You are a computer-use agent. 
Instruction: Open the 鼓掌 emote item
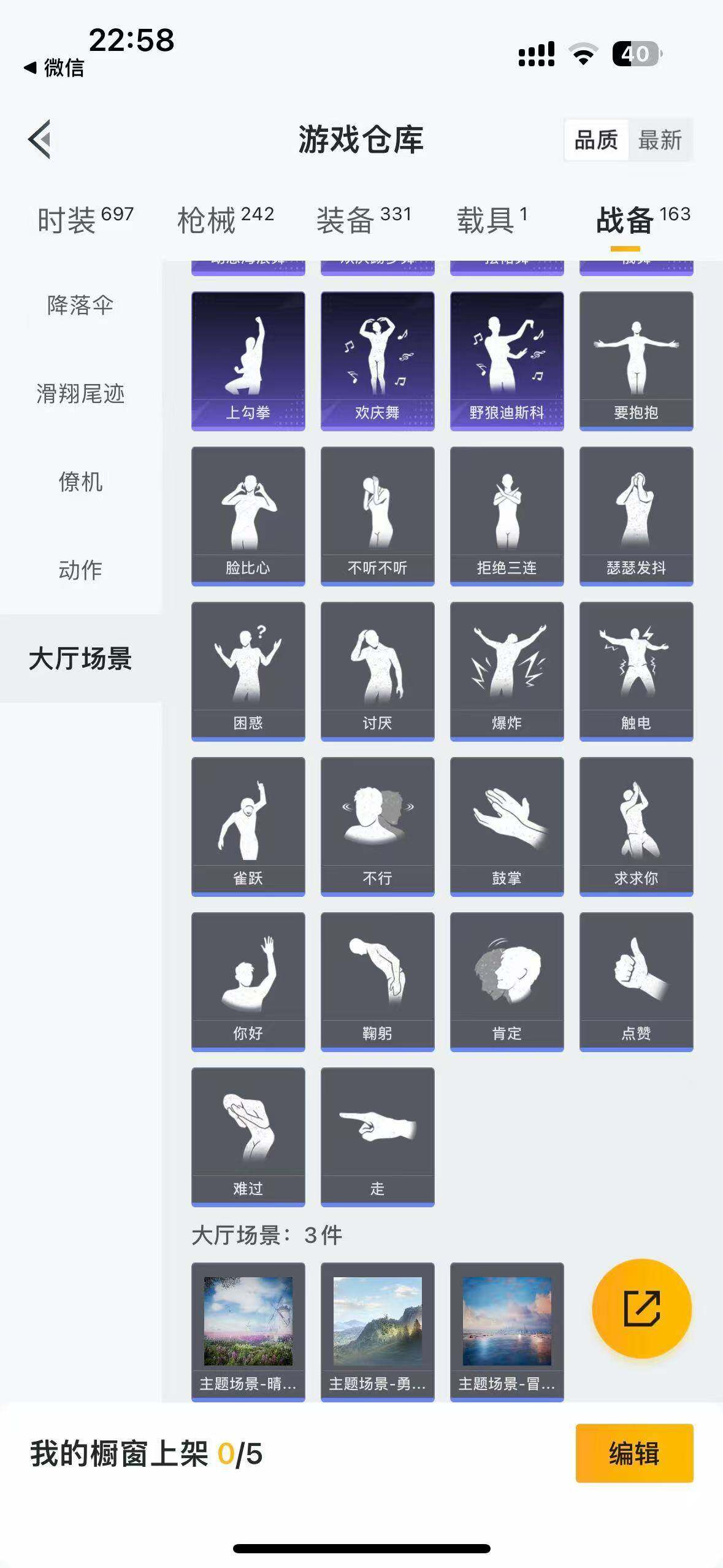pyautogui.click(x=507, y=826)
